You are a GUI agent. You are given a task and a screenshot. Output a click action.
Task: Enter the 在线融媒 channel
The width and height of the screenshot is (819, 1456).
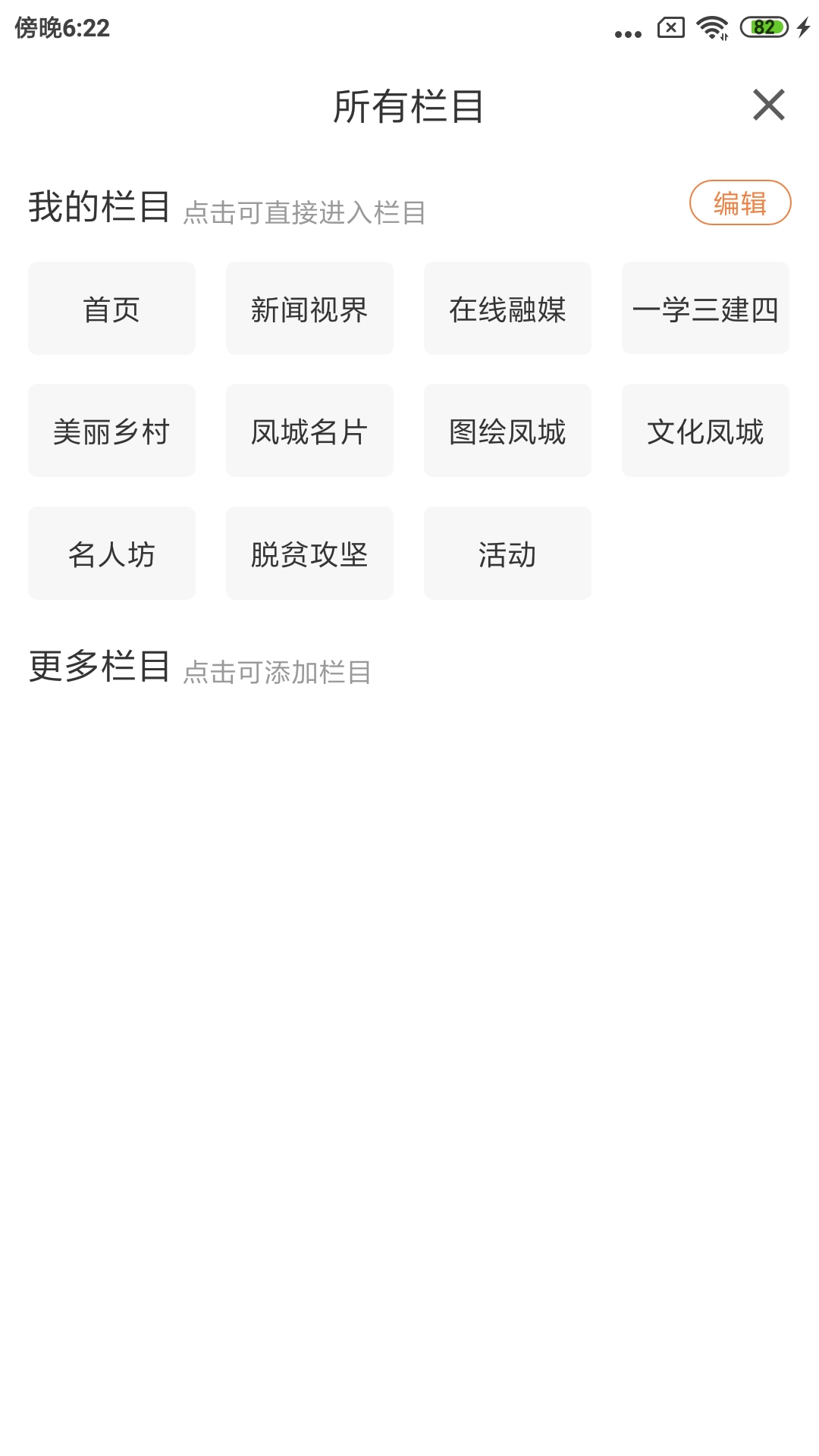(507, 308)
